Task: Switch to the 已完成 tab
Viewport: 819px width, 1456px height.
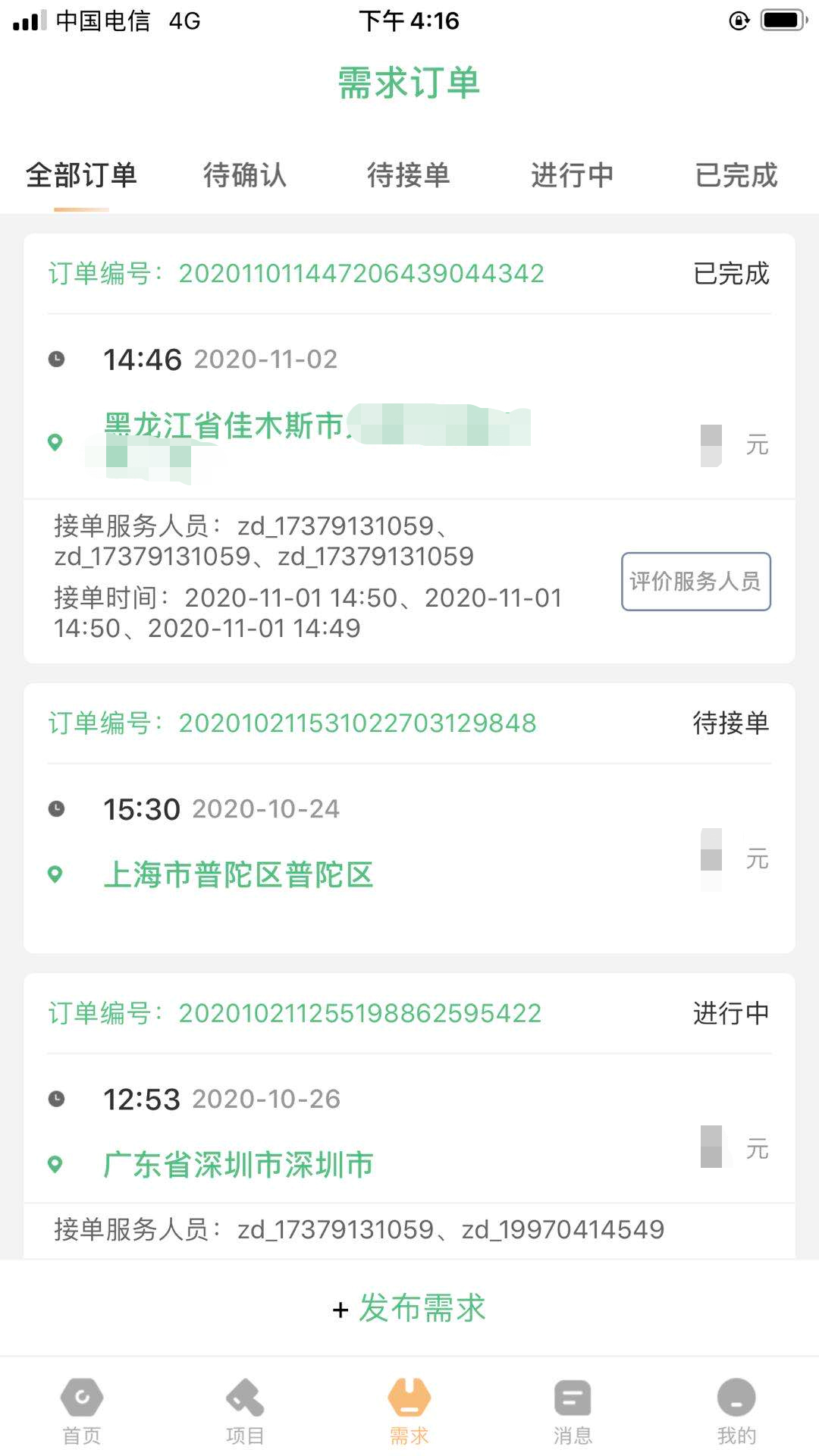Action: pos(736,175)
